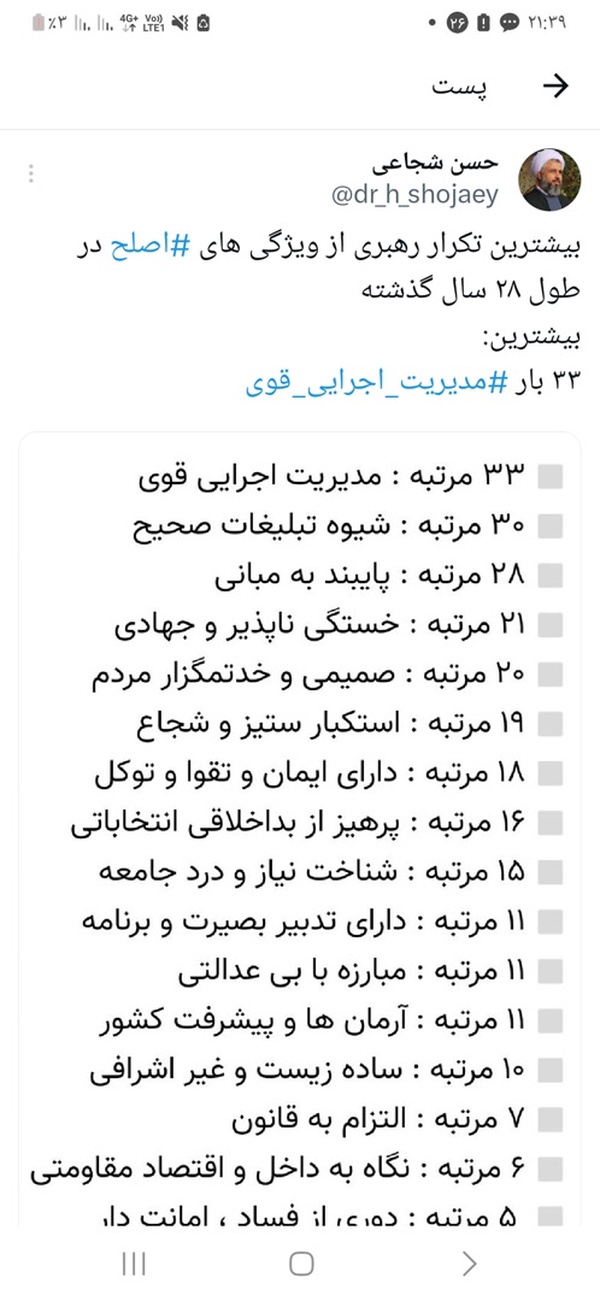Screen dimensions: 600x1301
Task: Go back using the top arrow
Action: 555,87
